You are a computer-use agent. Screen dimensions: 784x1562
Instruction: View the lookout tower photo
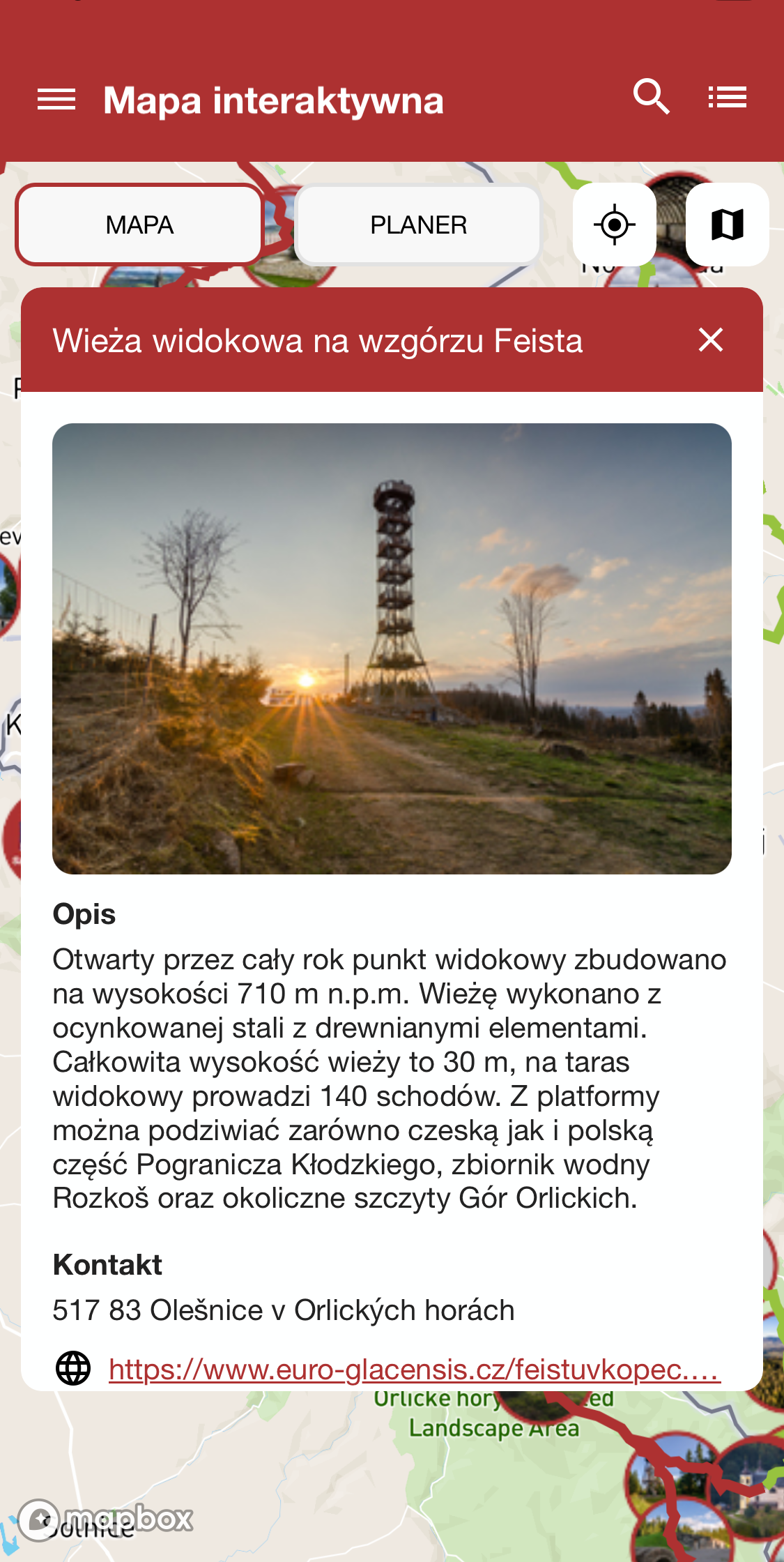tap(392, 649)
